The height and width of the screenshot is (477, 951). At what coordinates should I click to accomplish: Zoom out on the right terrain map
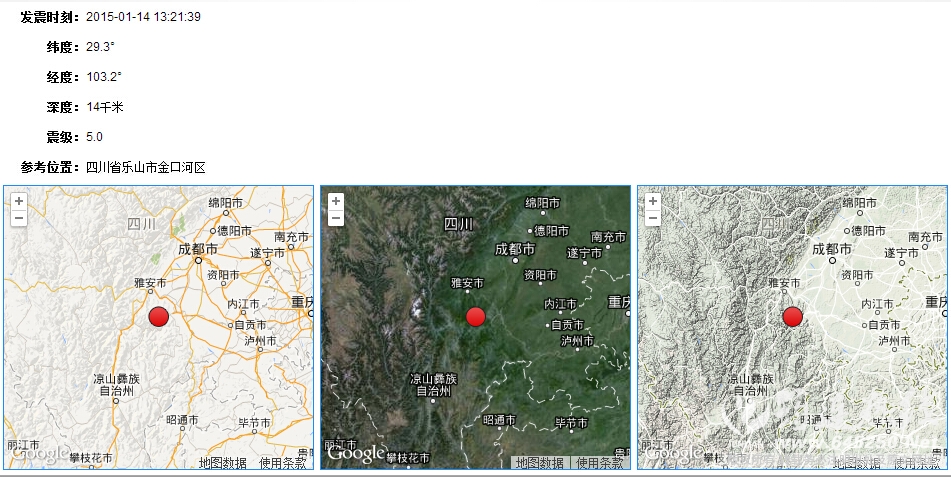click(653, 218)
